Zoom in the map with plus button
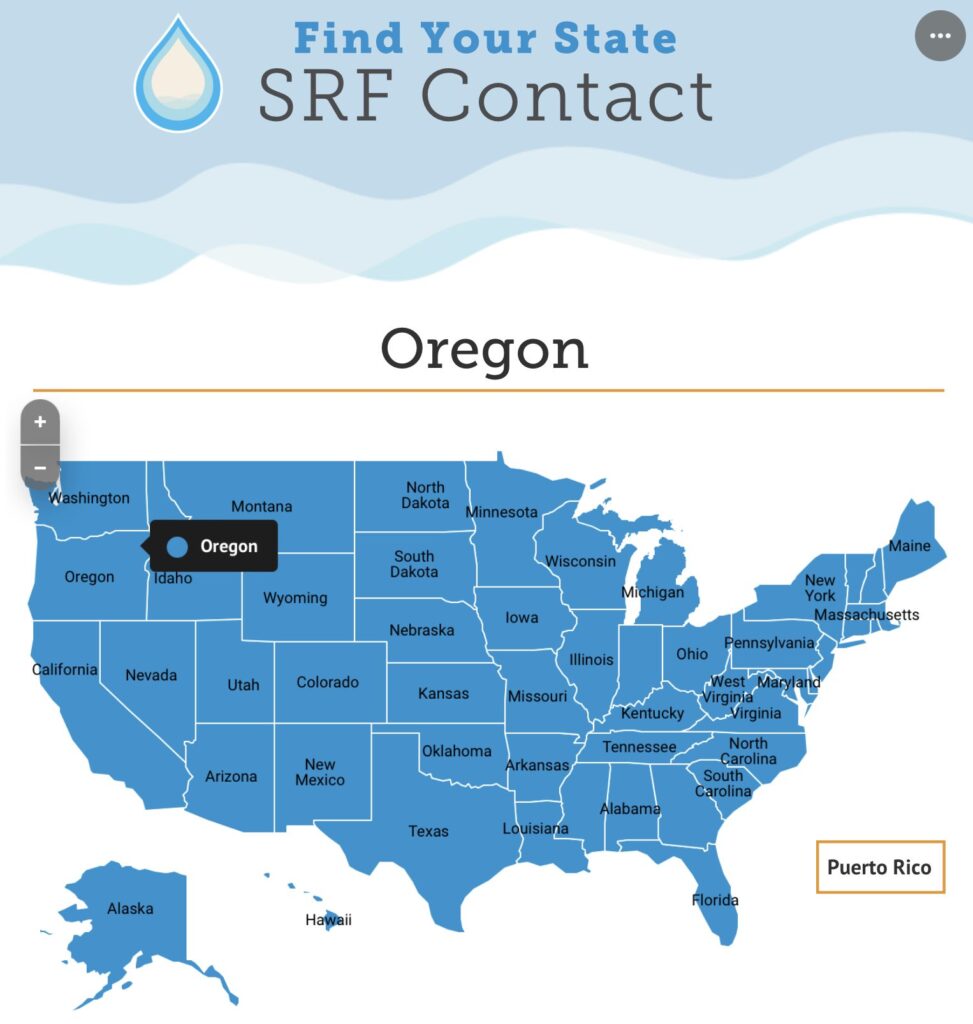973x1024 pixels. coord(40,422)
